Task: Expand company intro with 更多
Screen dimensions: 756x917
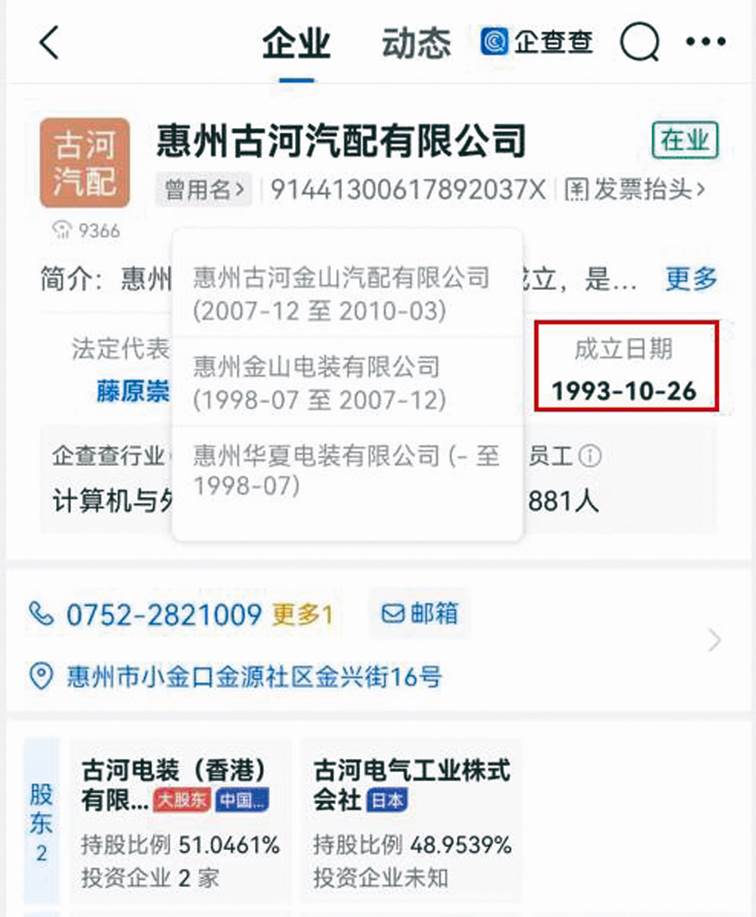Action: tap(691, 278)
